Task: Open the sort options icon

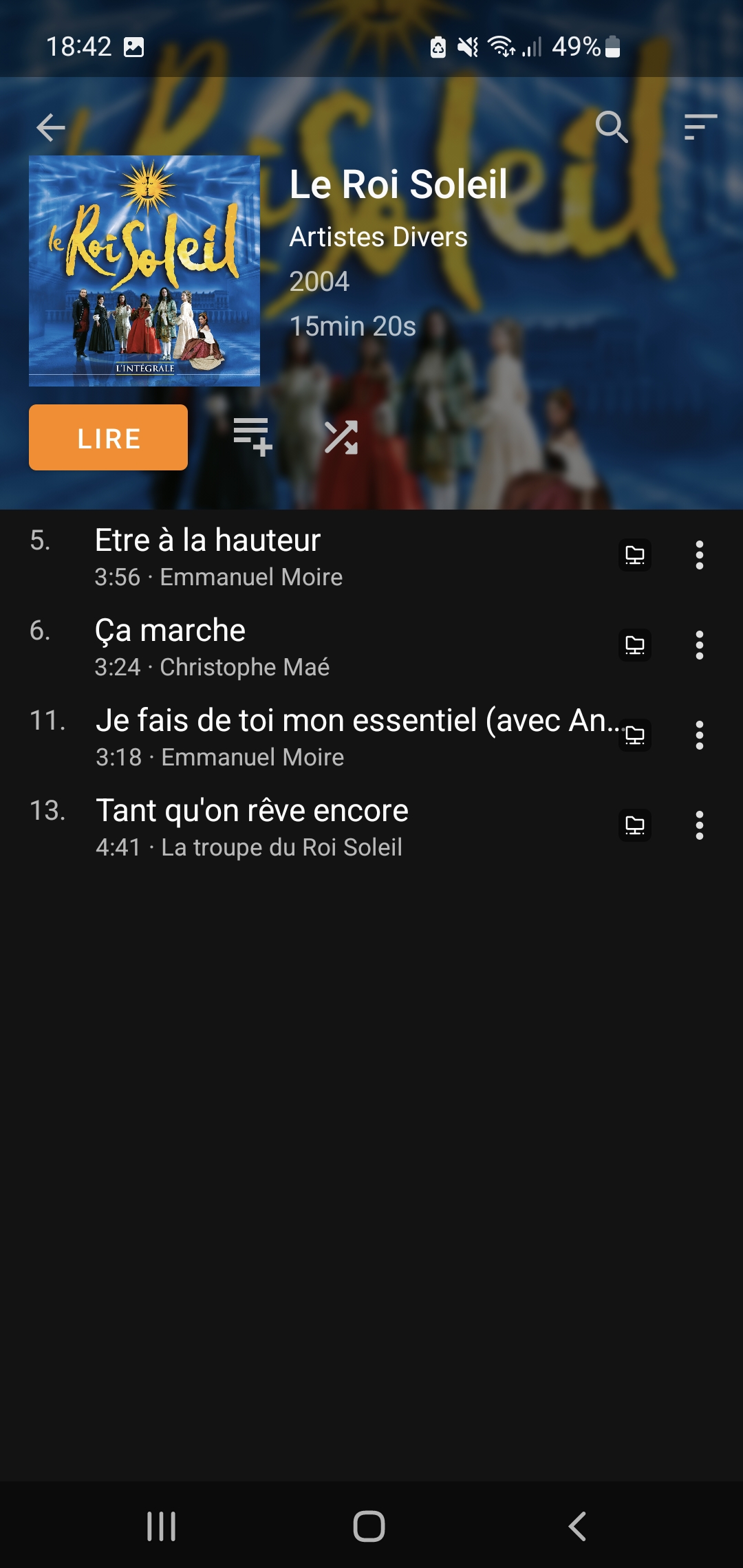Action: point(700,127)
